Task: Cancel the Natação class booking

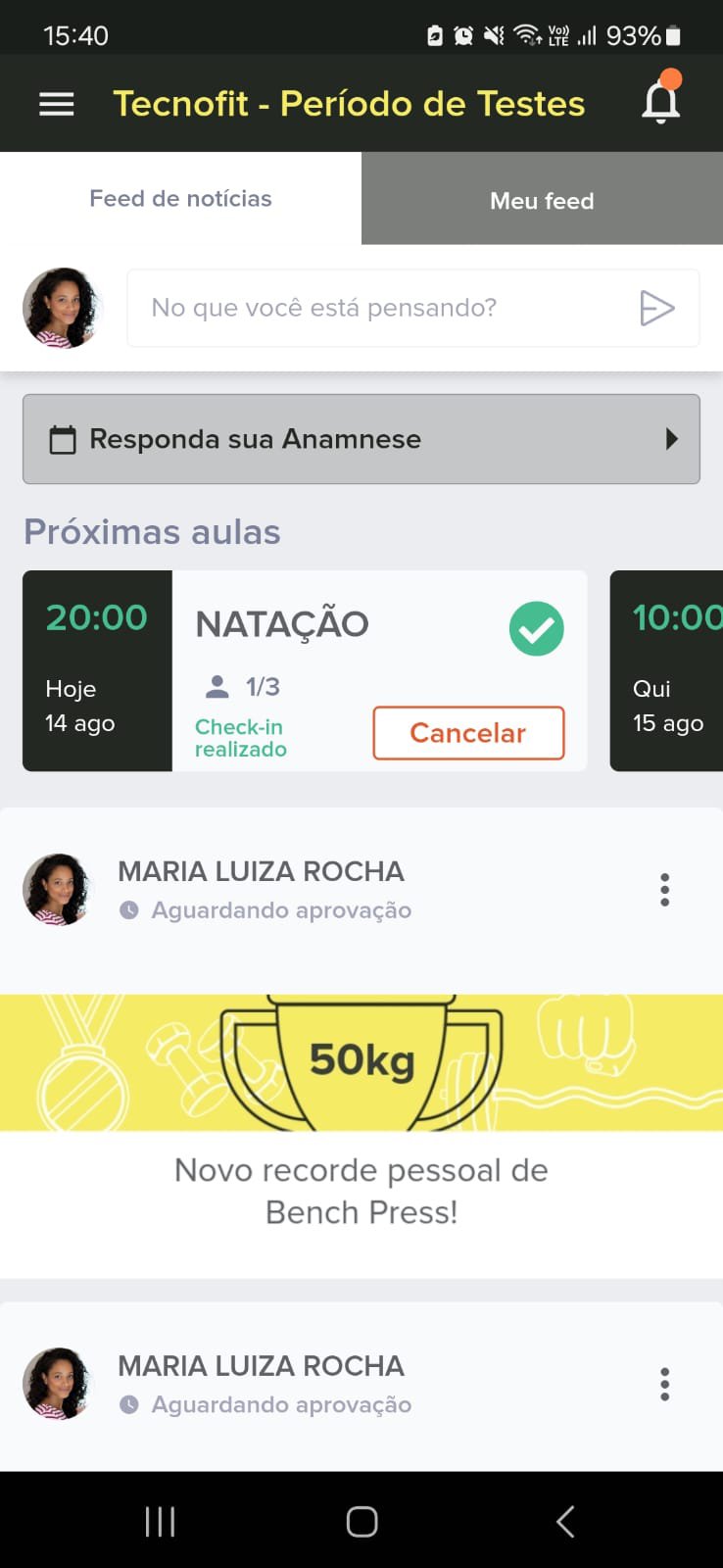Action: tap(468, 733)
